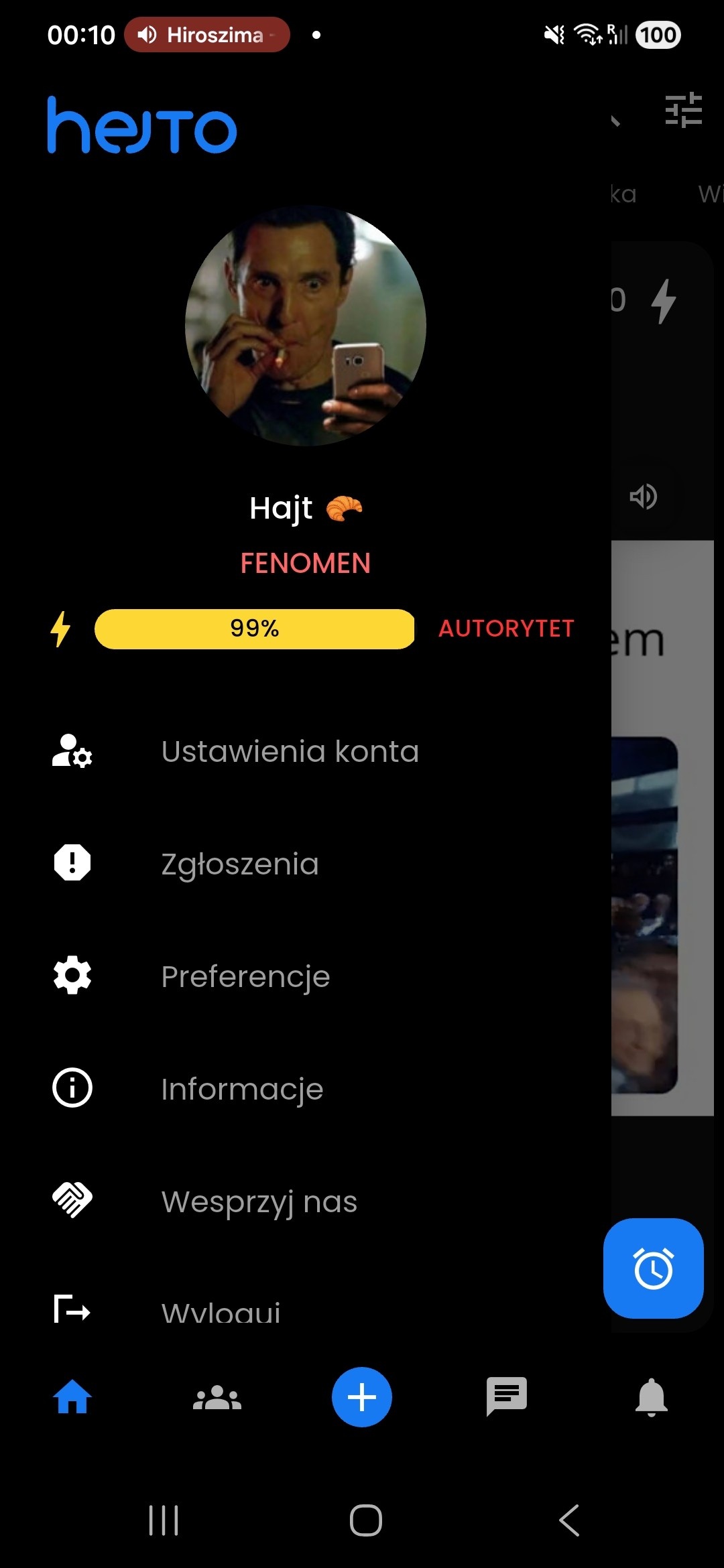This screenshot has height=1568, width=724.
Task: Open the messages tab
Action: point(507,1397)
